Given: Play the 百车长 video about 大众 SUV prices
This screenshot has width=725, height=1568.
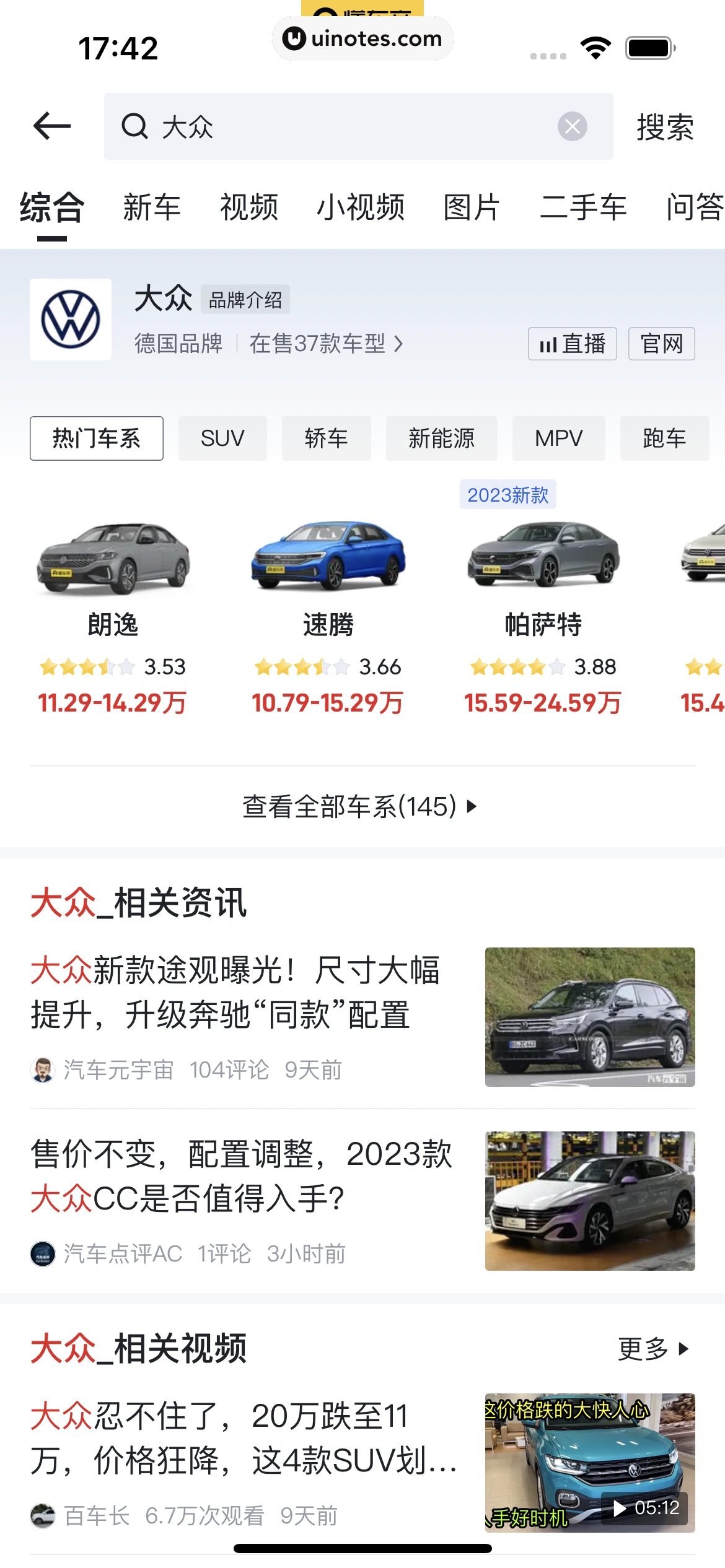Looking at the screenshot, I should point(589,1463).
